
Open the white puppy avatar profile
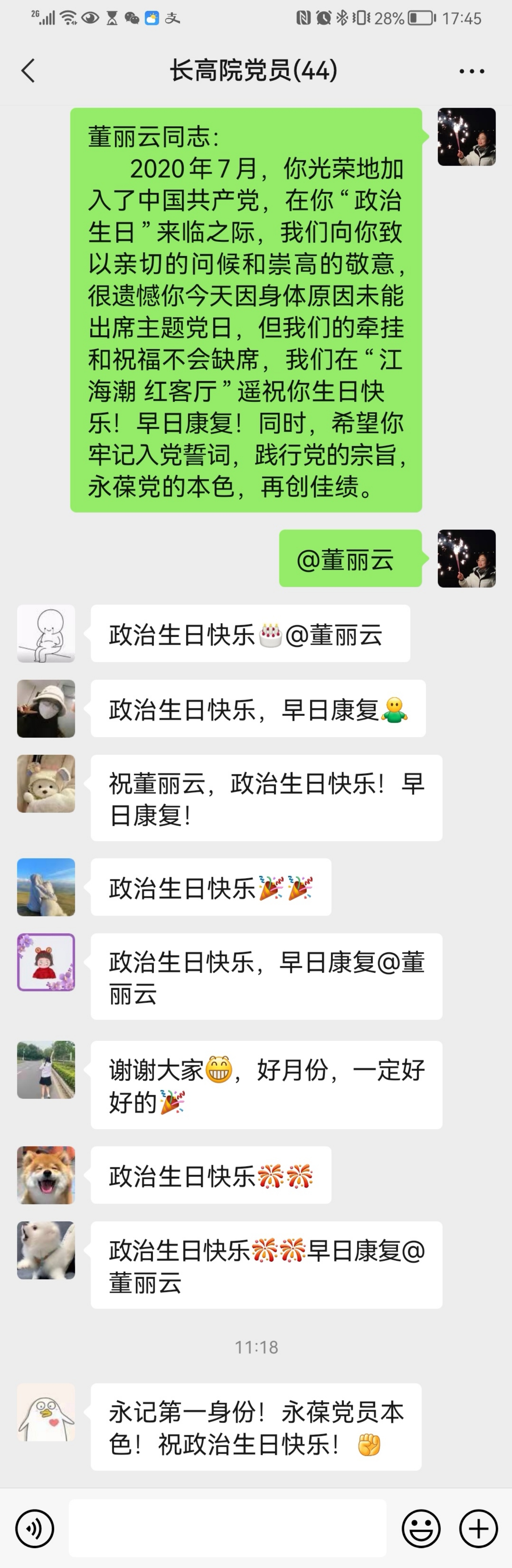pyautogui.click(x=46, y=1250)
